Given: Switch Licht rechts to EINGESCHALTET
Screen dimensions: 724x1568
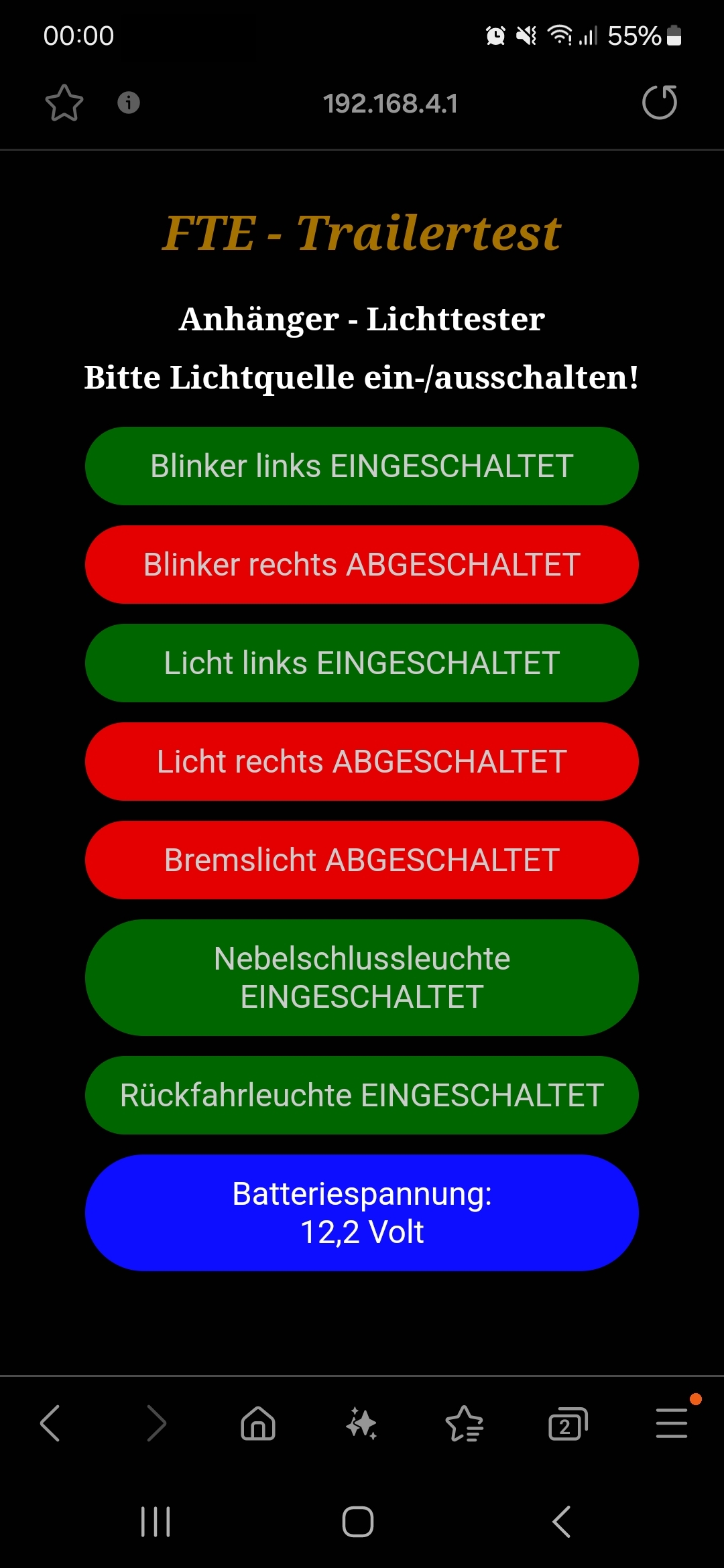Looking at the screenshot, I should (x=362, y=762).
